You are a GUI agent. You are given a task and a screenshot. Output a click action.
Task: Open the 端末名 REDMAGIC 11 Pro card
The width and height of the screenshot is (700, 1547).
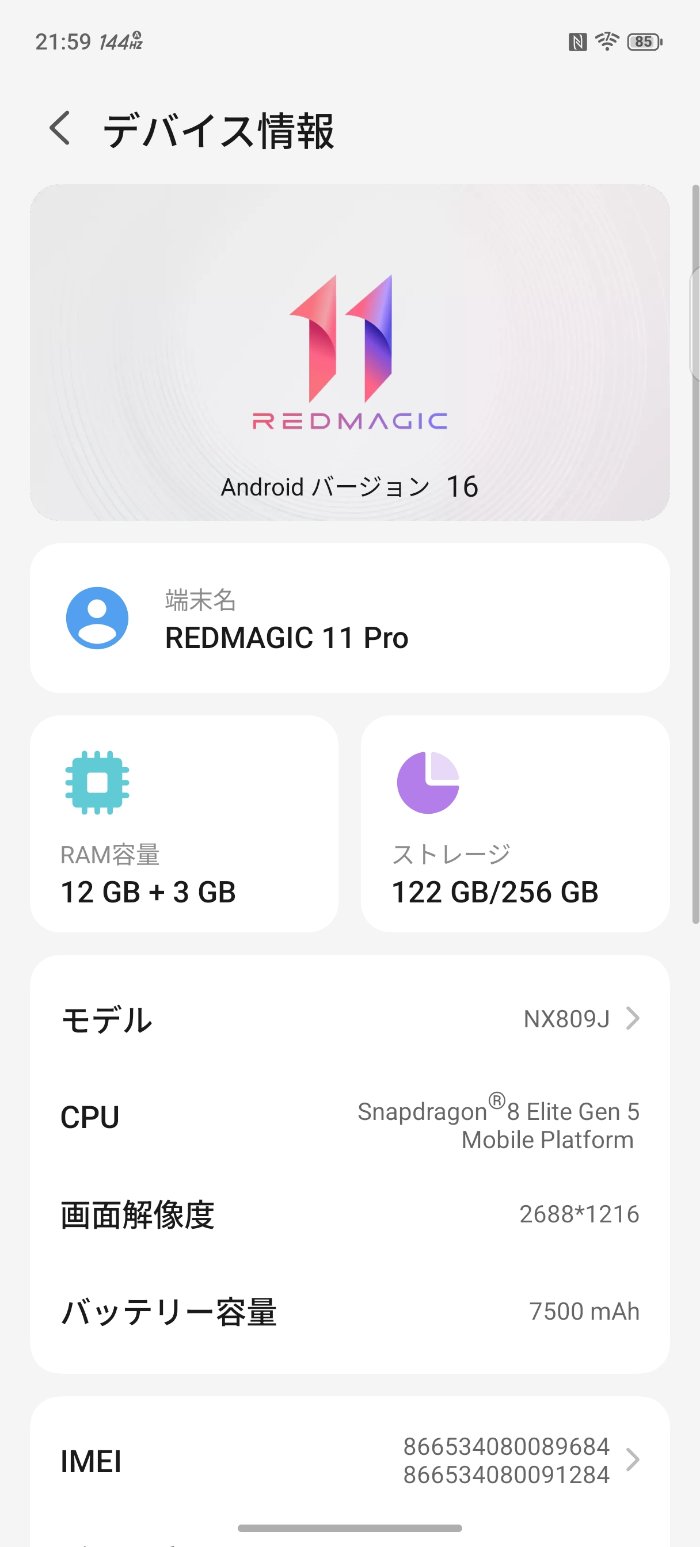pos(349,618)
